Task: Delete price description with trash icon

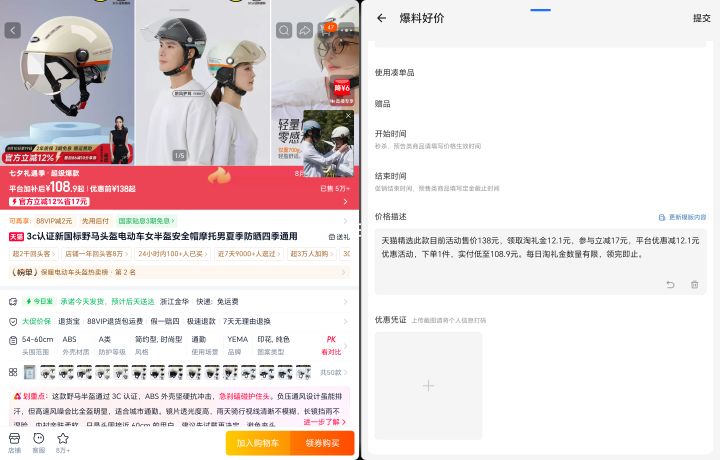Action: (694, 285)
